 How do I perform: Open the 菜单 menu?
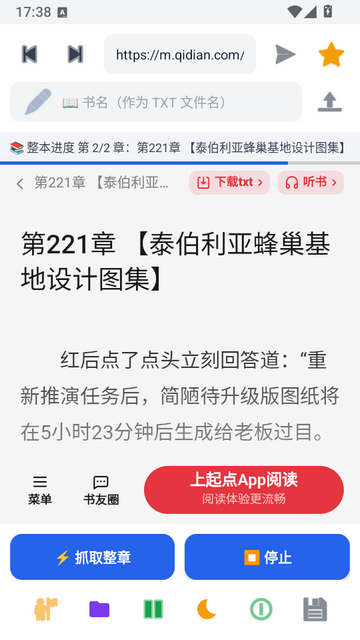tap(40, 490)
